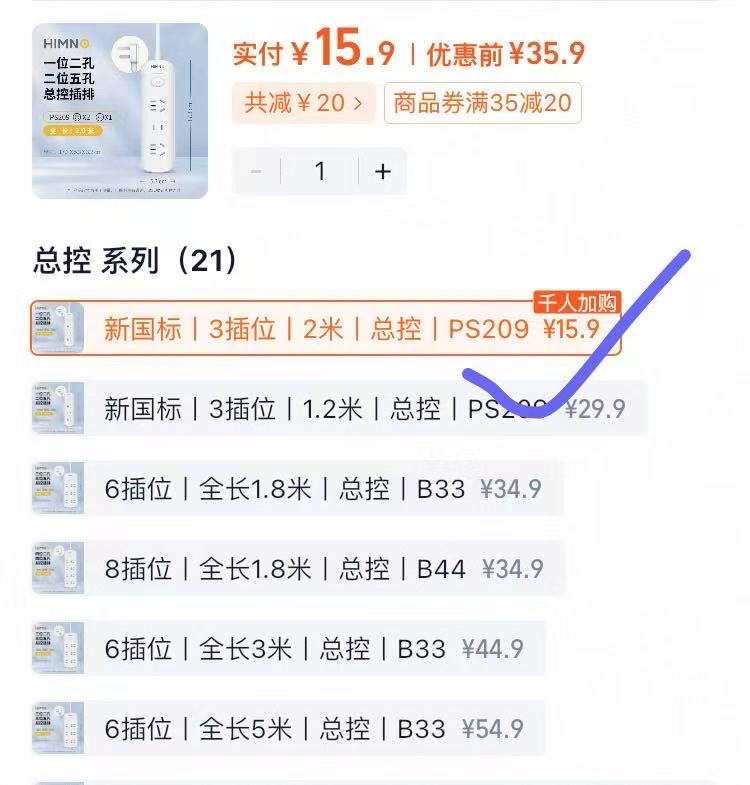Select 新国标 3插位 2米 PS209 option
Image resolution: width=750 pixels, height=785 pixels.
coord(325,328)
